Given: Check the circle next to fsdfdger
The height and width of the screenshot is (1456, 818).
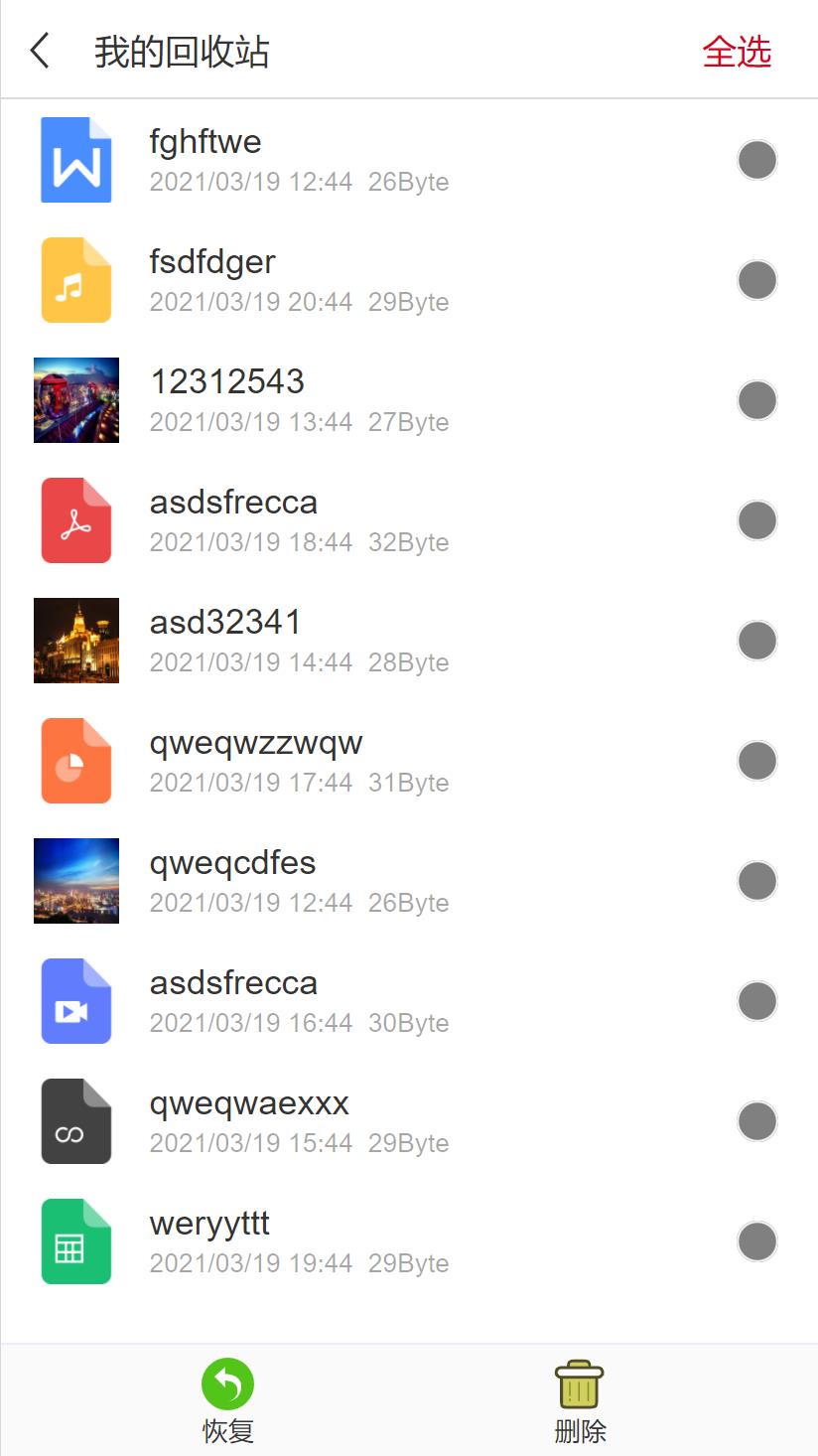Looking at the screenshot, I should (x=757, y=280).
